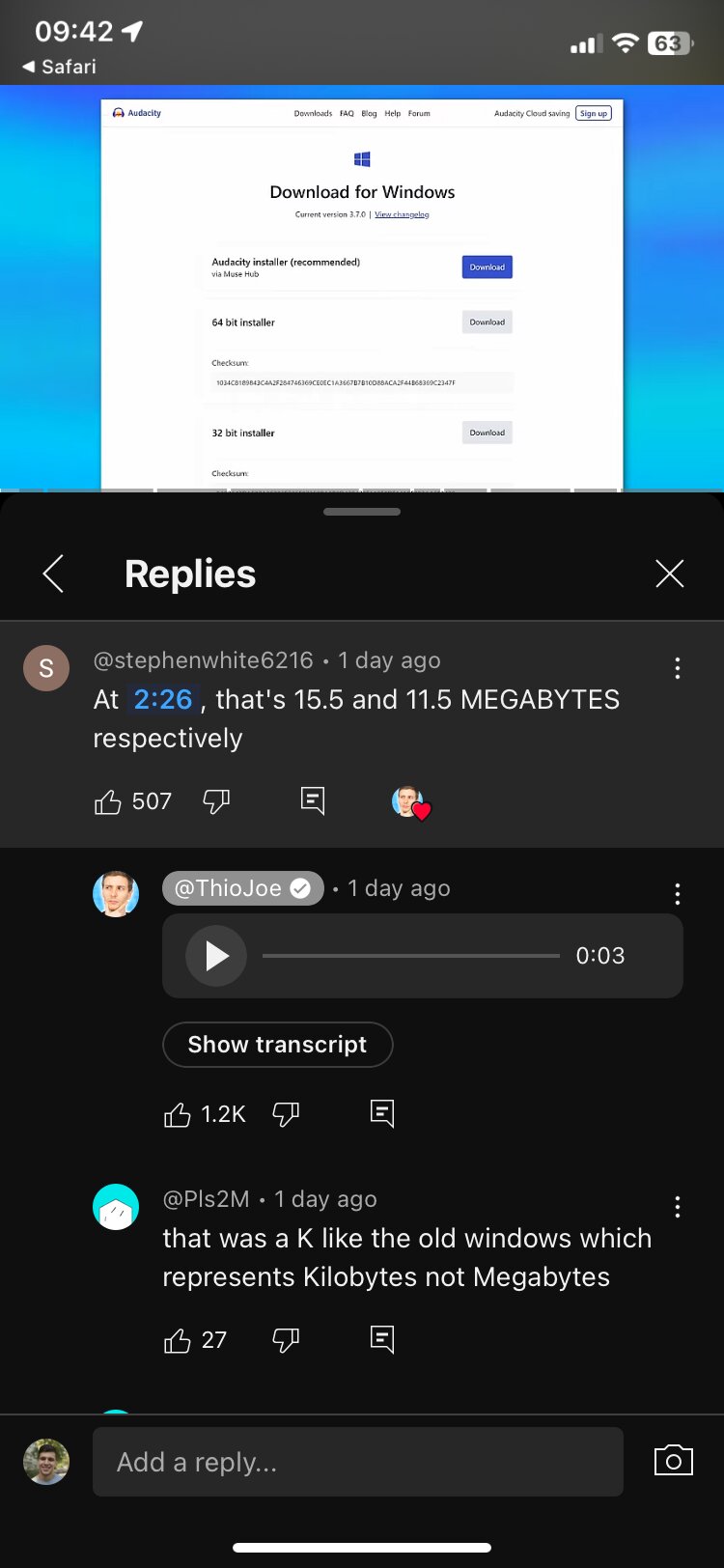Like ThioJoe's reply
724x1568 pixels.
[x=178, y=1114]
